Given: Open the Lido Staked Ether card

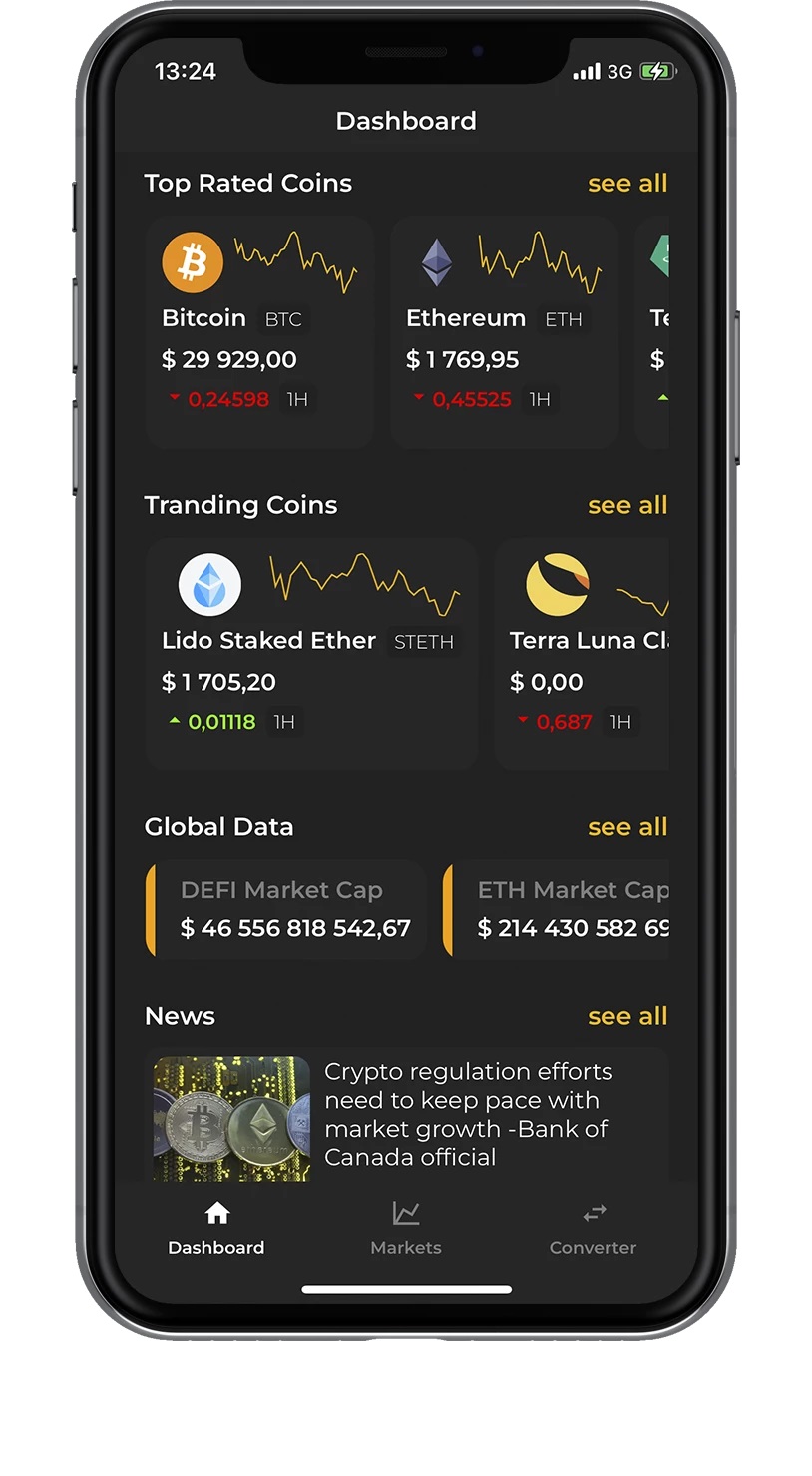Looking at the screenshot, I should (311, 655).
